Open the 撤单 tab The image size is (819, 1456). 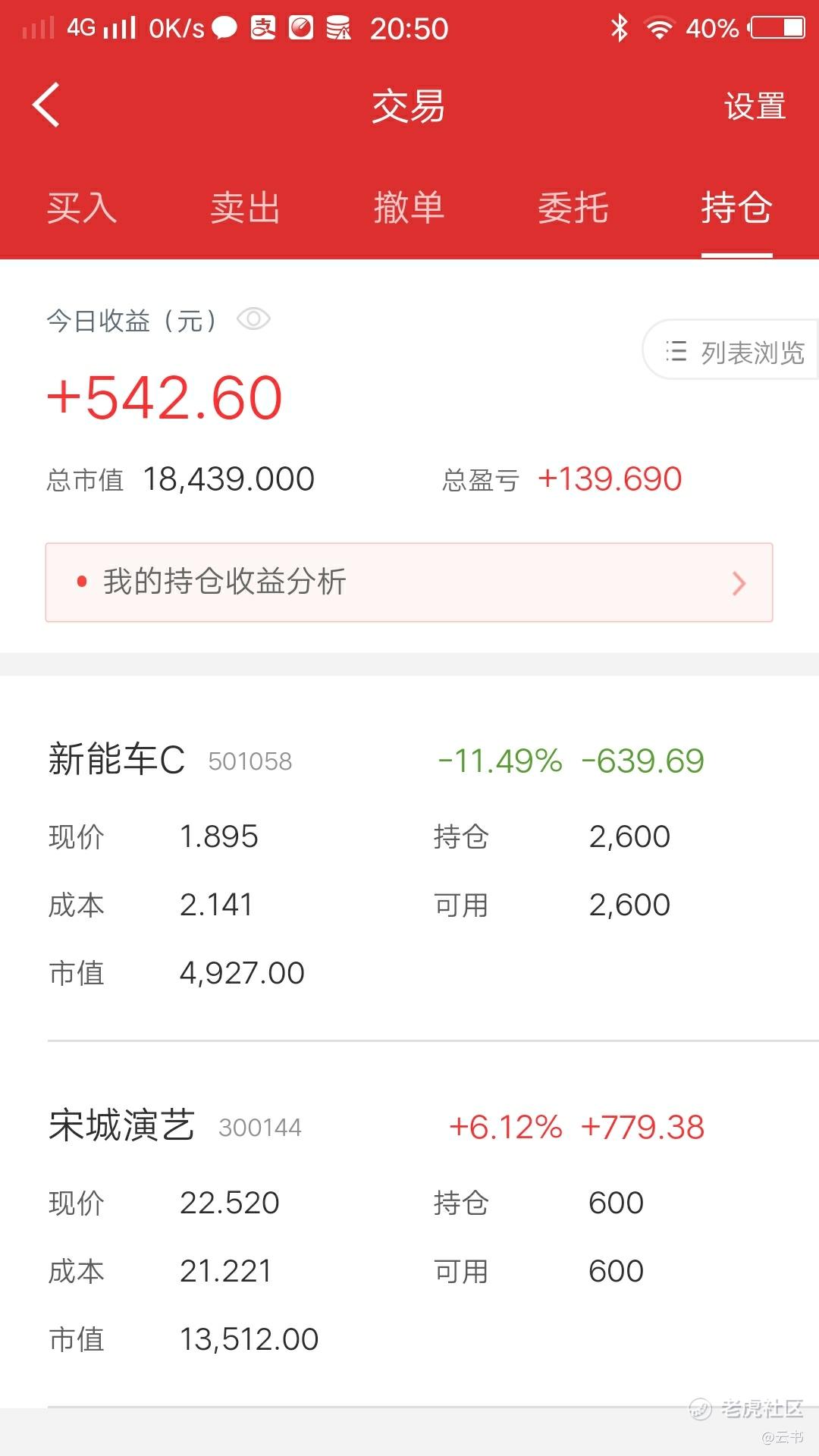[x=409, y=208]
